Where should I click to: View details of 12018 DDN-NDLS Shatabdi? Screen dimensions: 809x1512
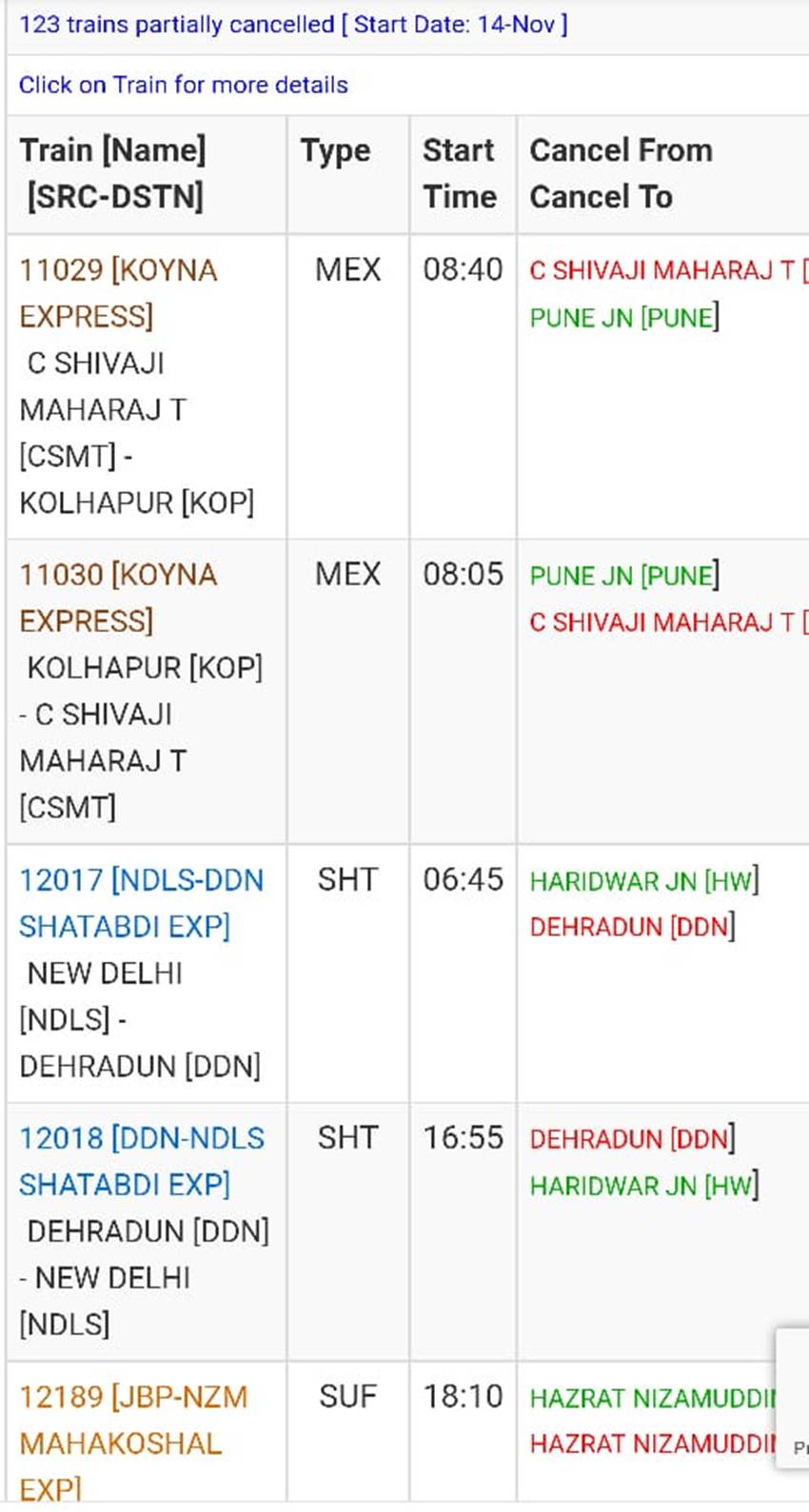pos(142,1161)
